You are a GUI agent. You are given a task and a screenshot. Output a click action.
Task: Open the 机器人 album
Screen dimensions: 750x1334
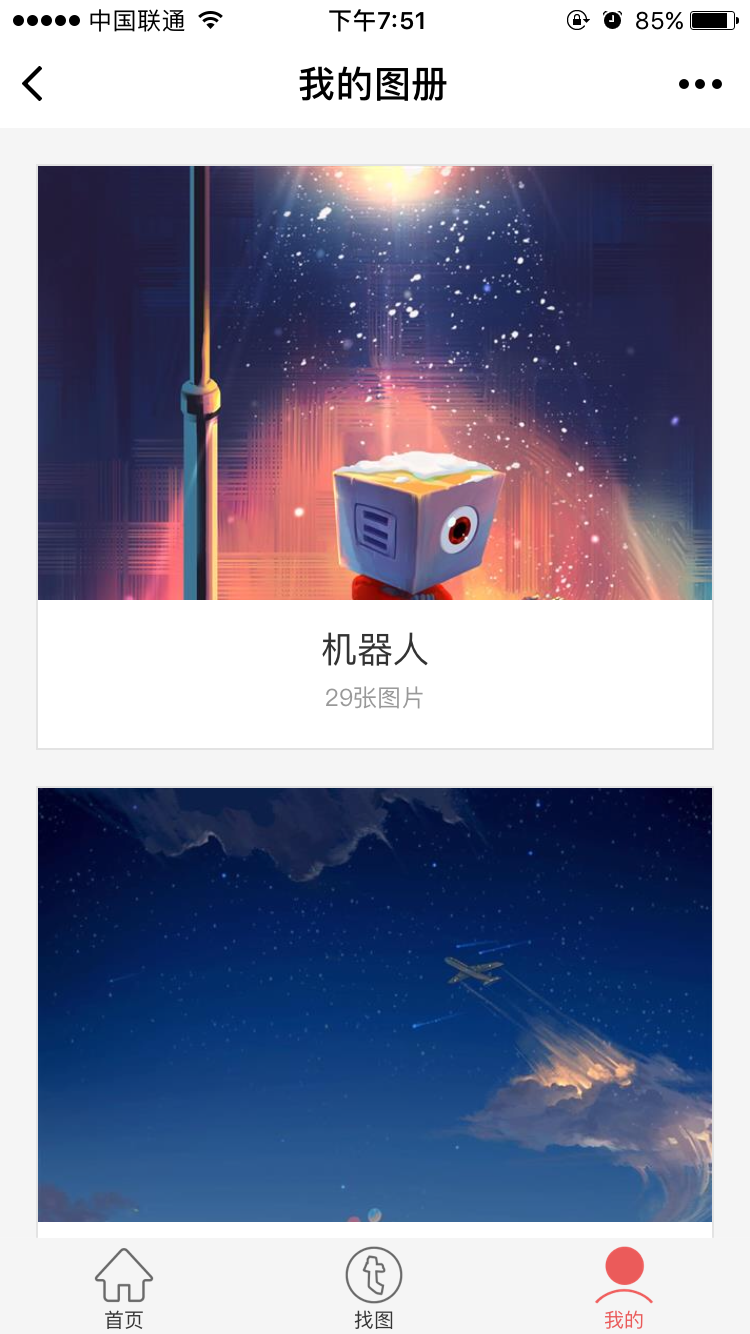pyautogui.click(x=375, y=456)
